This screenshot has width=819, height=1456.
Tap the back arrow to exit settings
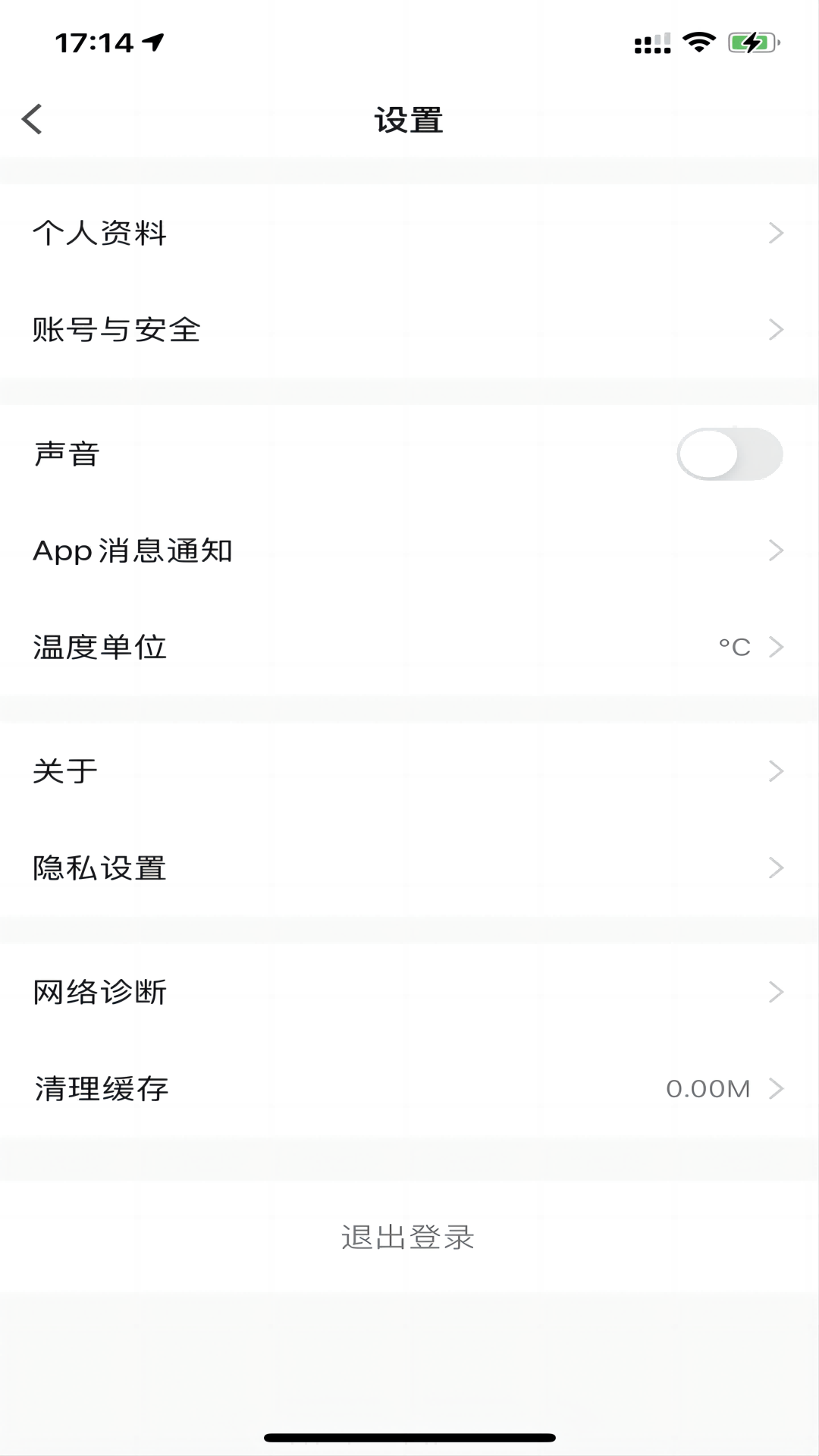(32, 120)
